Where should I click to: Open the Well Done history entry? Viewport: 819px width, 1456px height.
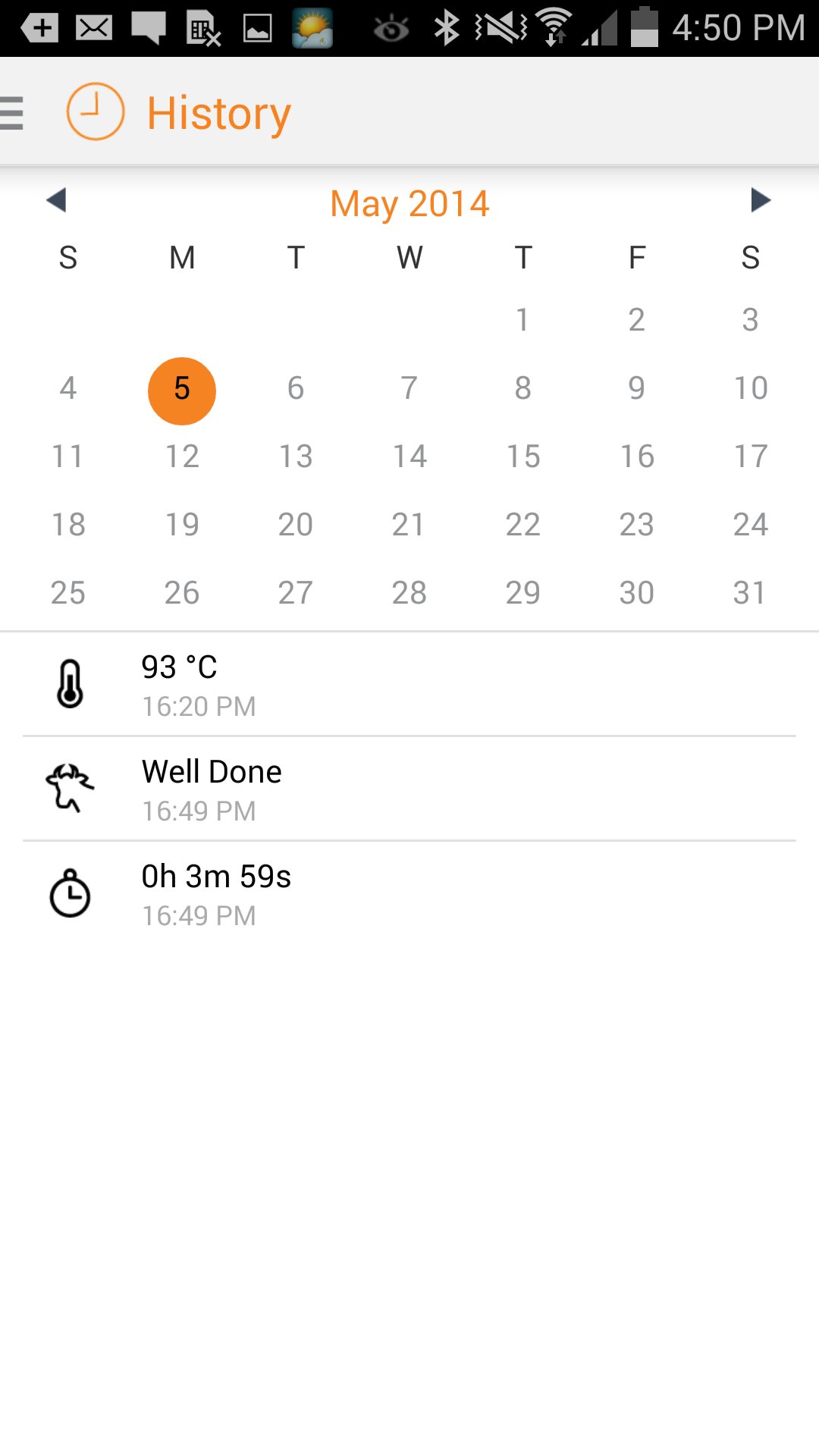[x=409, y=789]
